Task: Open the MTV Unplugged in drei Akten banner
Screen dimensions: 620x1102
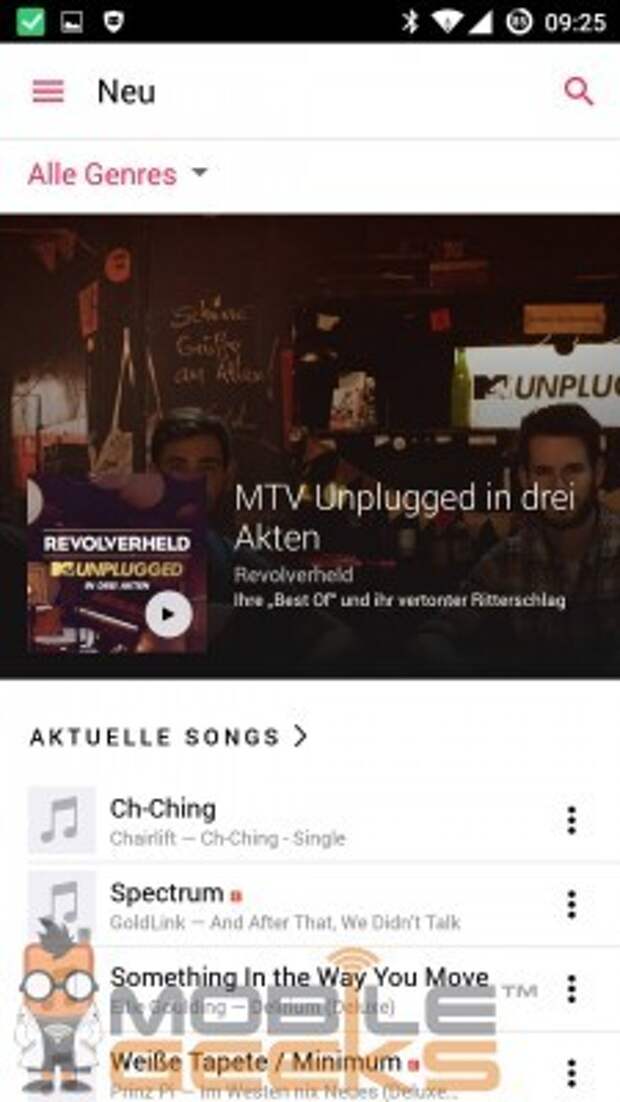Action: [310, 446]
